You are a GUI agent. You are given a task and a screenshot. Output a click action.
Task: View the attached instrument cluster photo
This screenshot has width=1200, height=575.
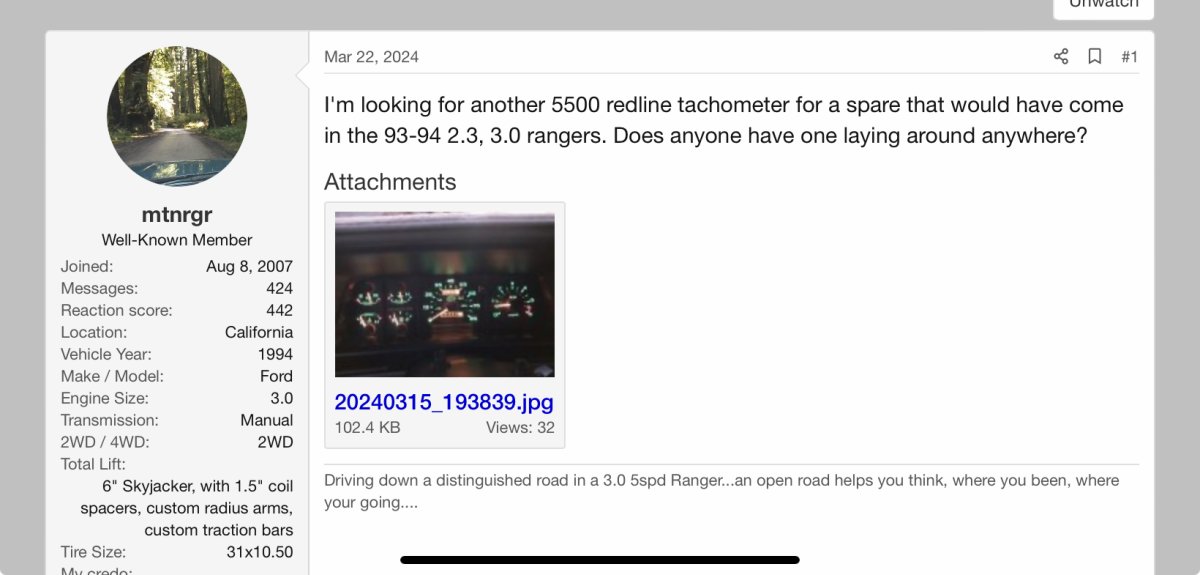point(444,294)
